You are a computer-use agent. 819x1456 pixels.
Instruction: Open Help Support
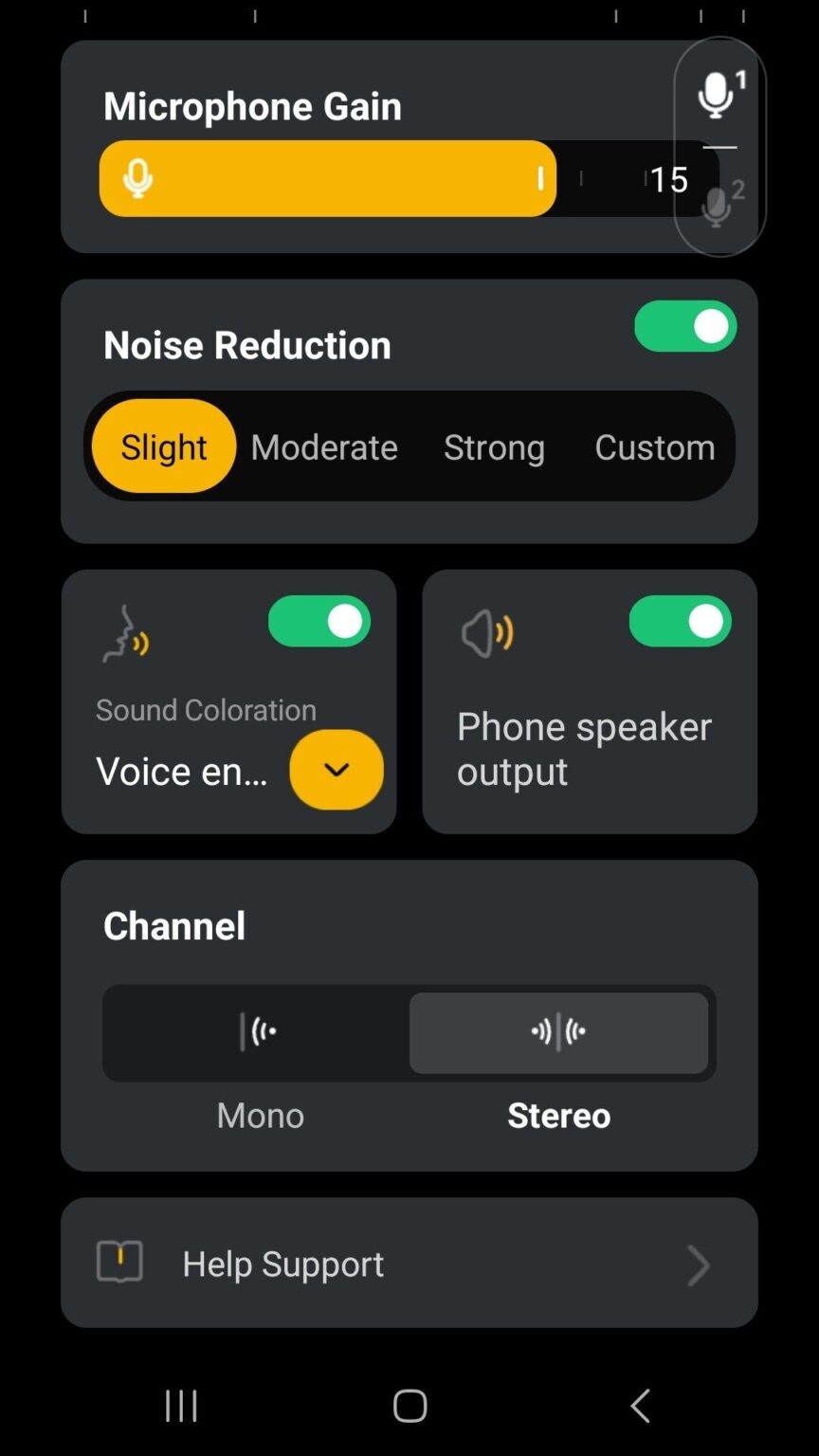click(409, 1263)
